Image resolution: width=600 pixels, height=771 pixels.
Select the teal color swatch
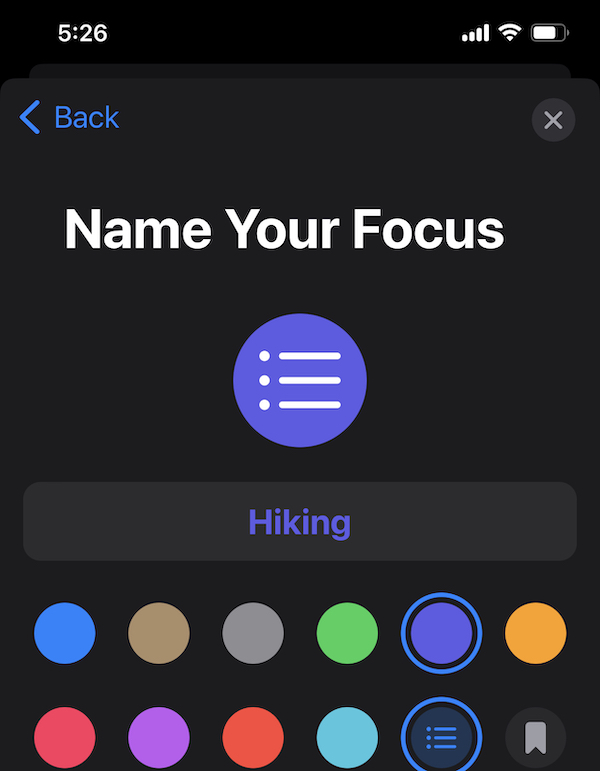tap(347, 738)
